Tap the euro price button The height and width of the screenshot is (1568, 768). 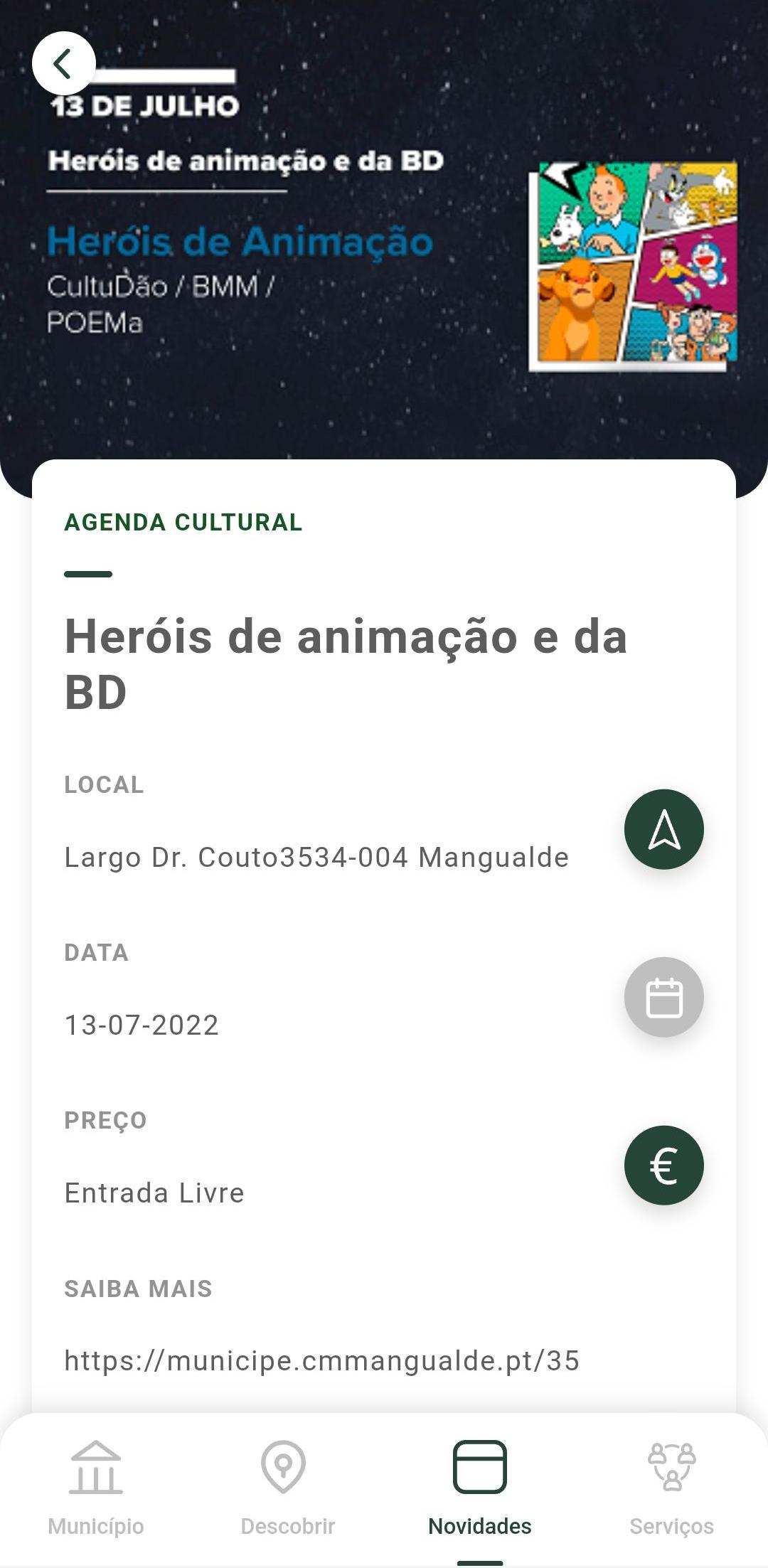tap(664, 1165)
